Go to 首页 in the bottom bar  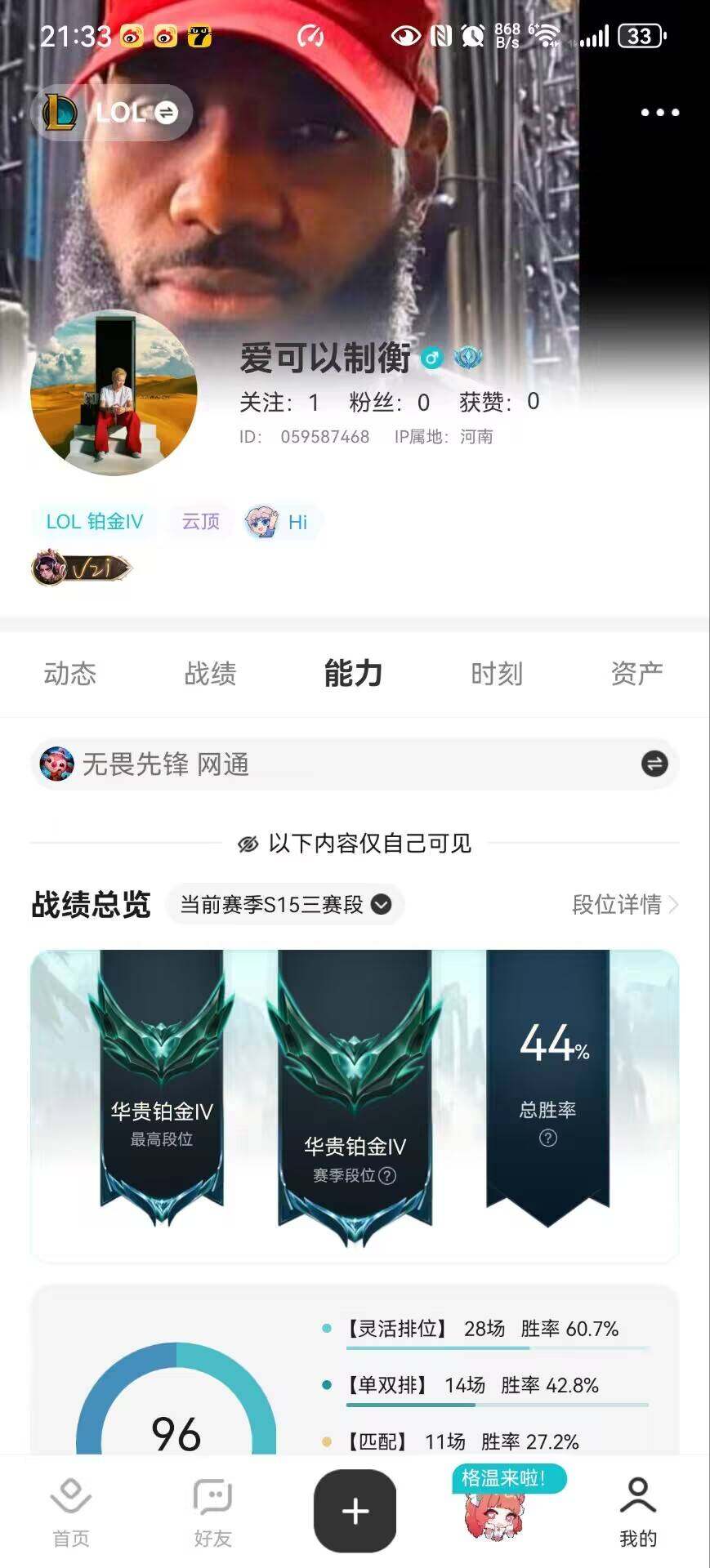[x=71, y=1512]
